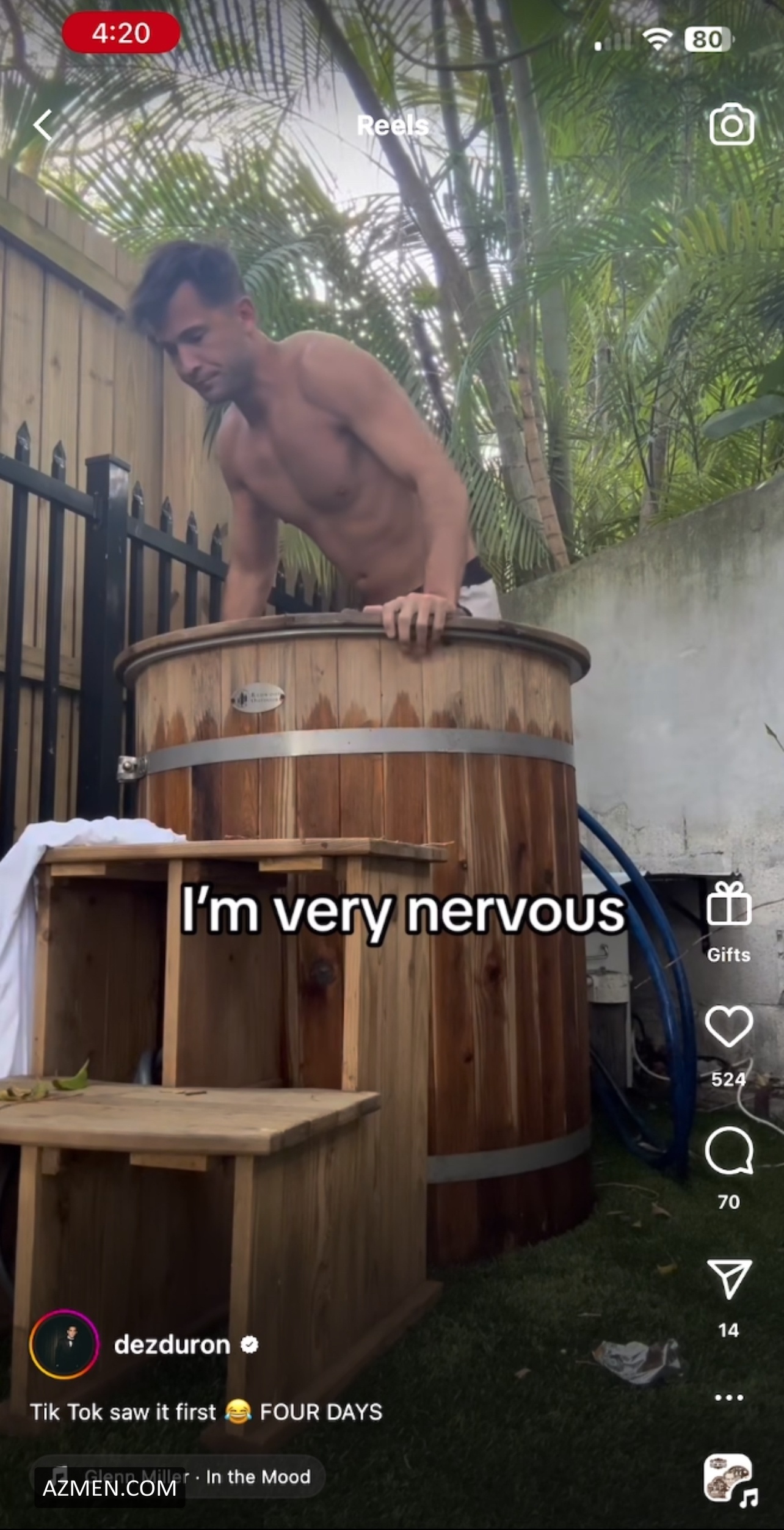View dezduron's profile picture story

pyautogui.click(x=64, y=1344)
